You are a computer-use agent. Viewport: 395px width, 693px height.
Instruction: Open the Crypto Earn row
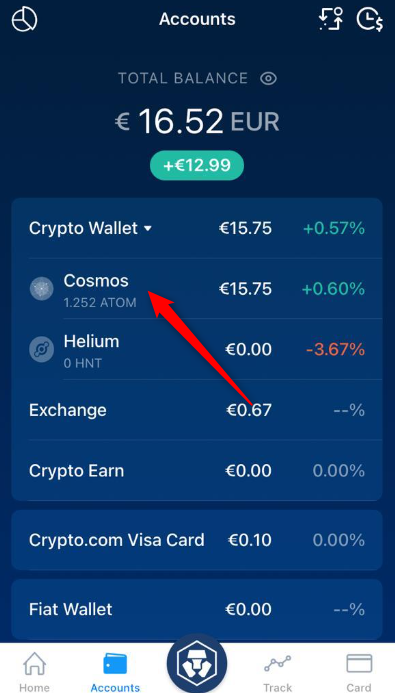pos(197,471)
